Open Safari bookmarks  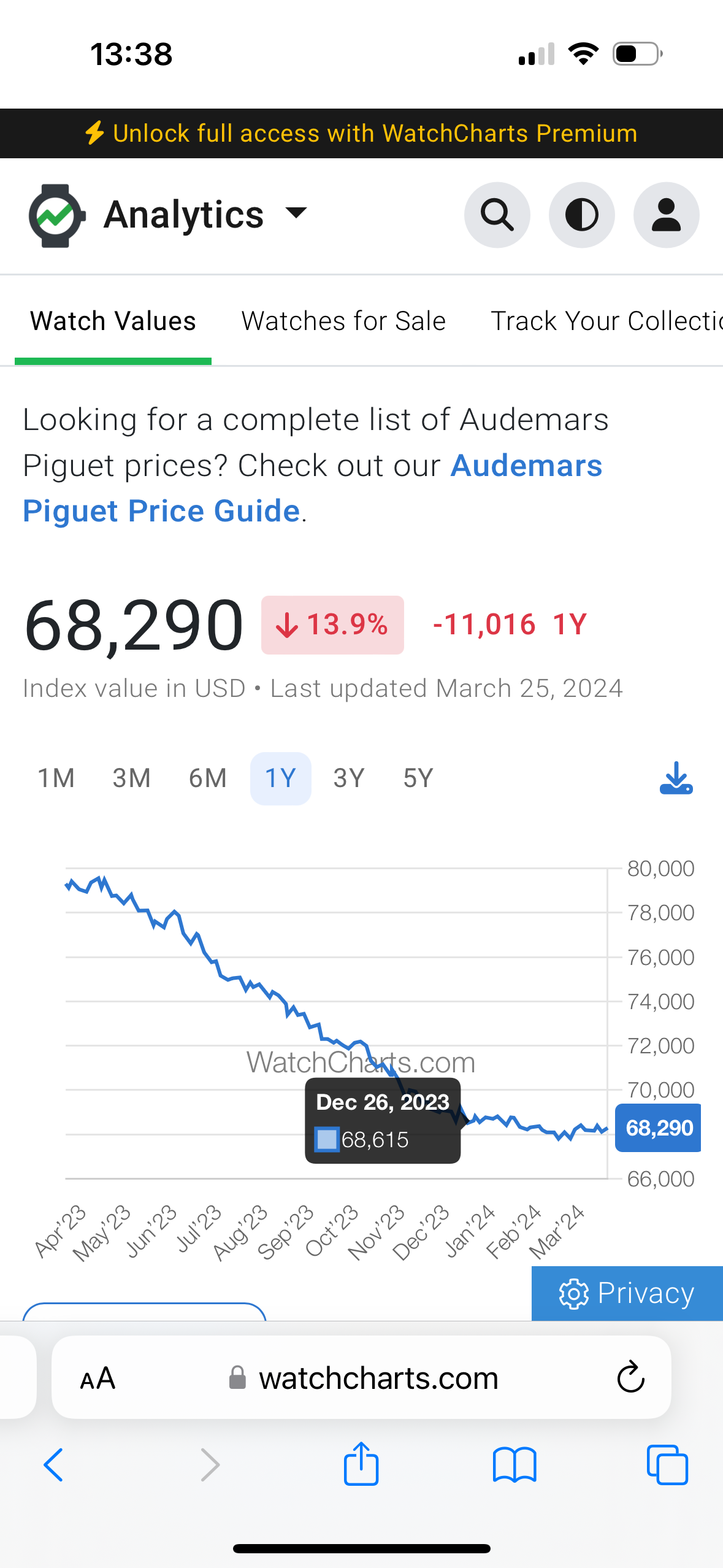click(x=515, y=1465)
